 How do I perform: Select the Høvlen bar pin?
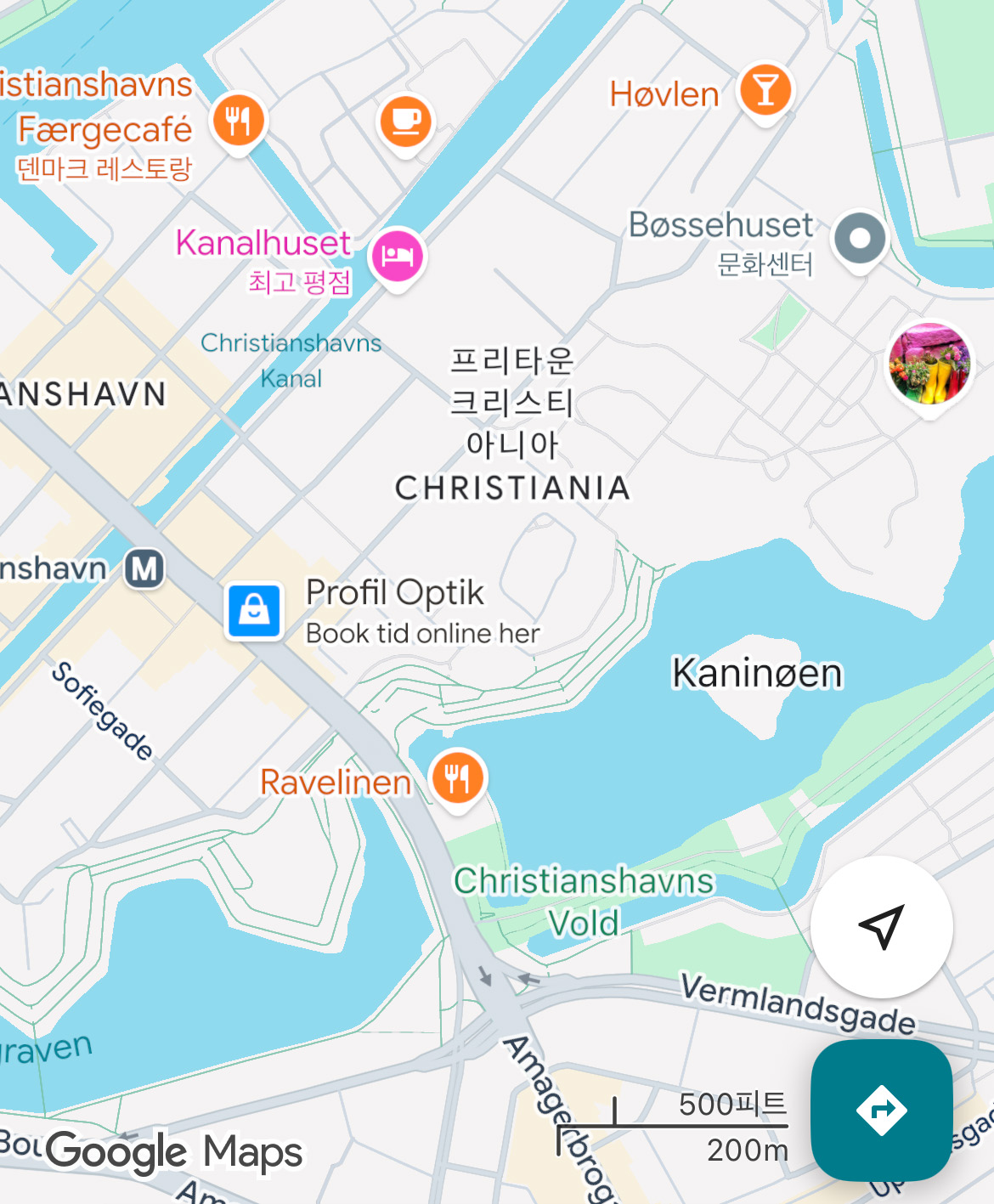pyautogui.click(x=765, y=90)
